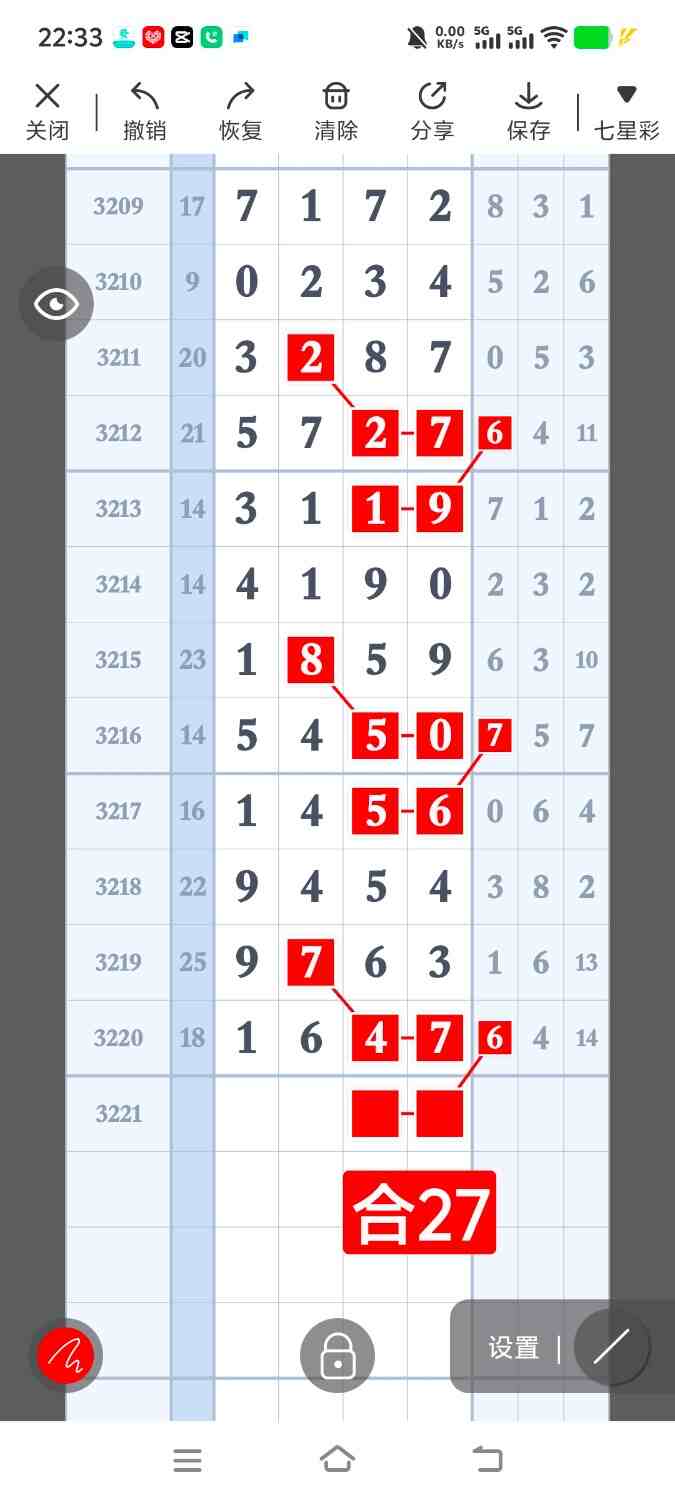Open 设置 settings panel
Image resolution: width=675 pixels, height=1500 pixels.
click(514, 1347)
